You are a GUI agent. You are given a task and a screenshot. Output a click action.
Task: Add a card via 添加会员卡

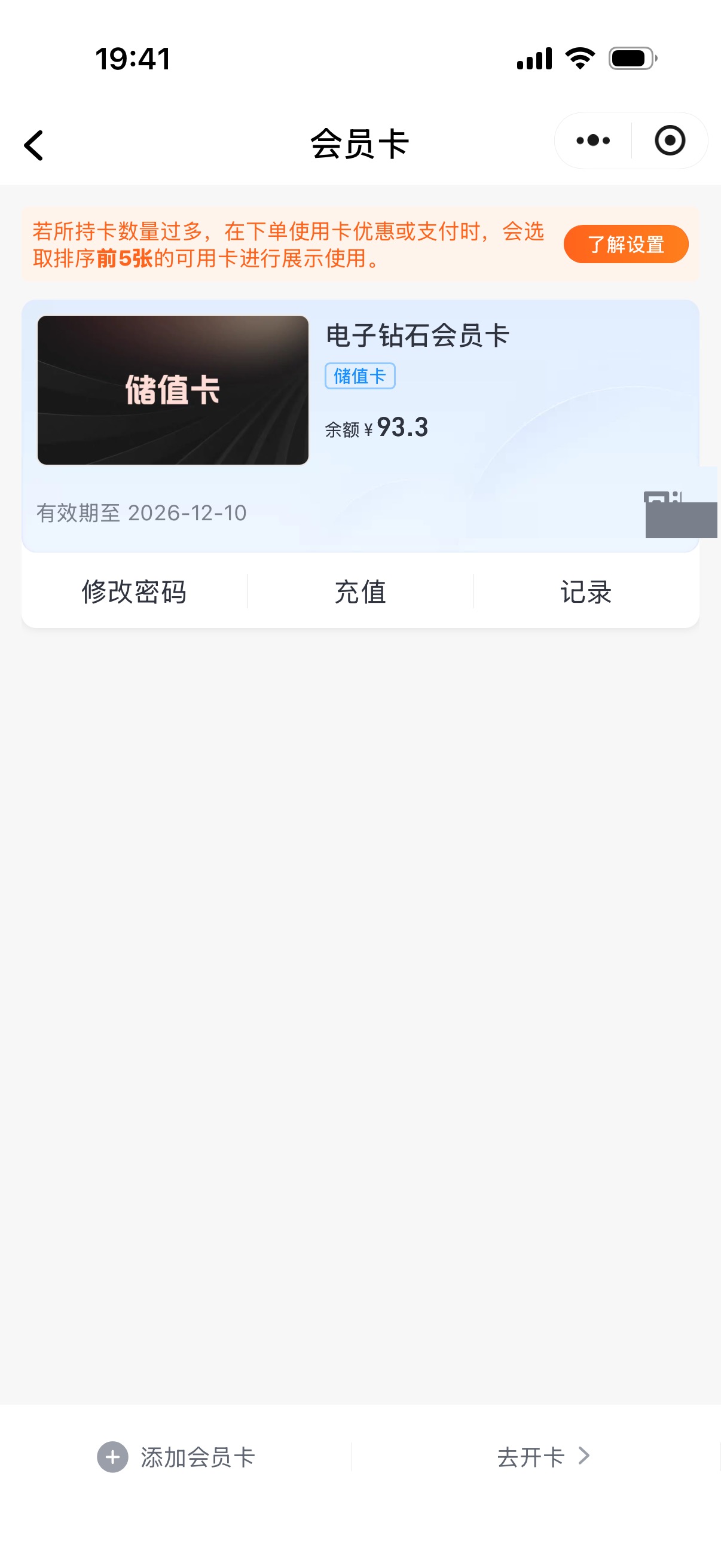click(x=176, y=1457)
